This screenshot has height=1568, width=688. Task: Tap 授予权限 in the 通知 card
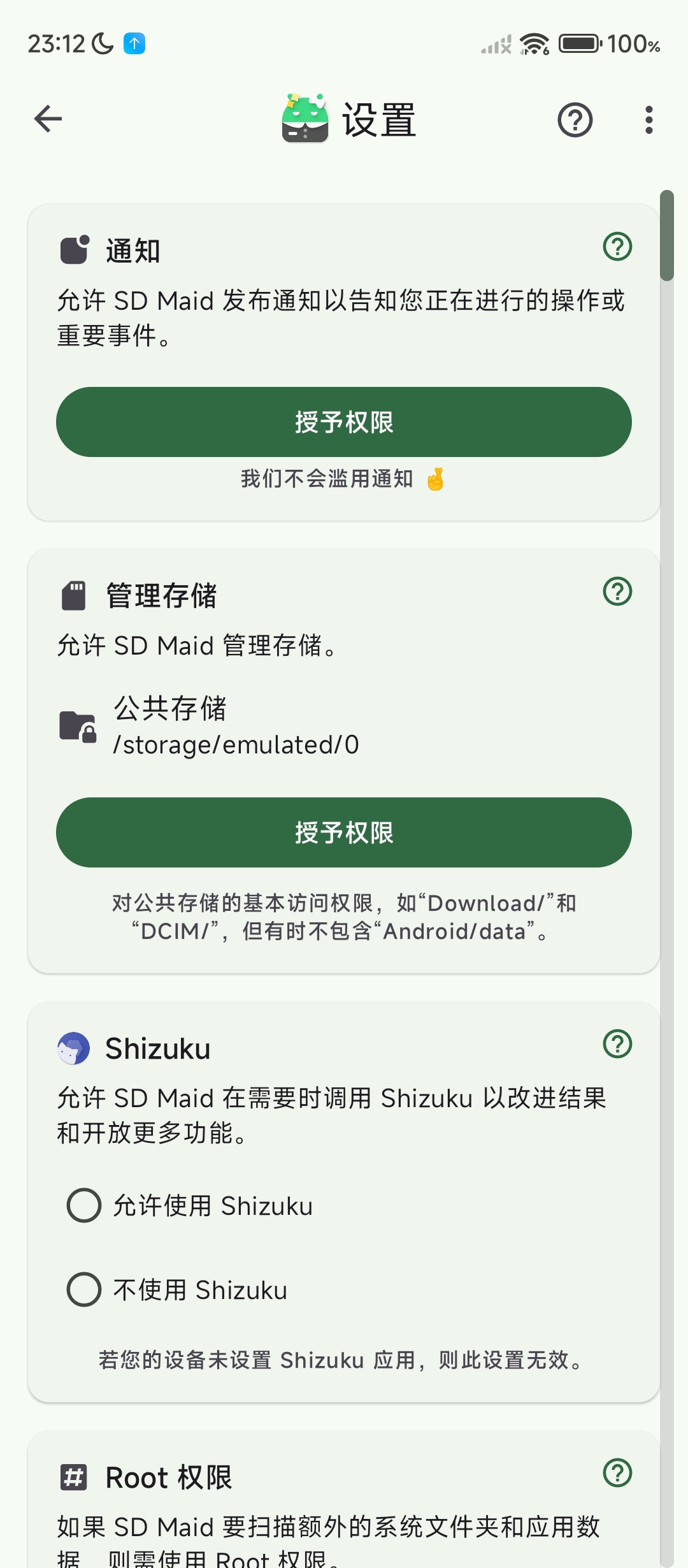(344, 422)
